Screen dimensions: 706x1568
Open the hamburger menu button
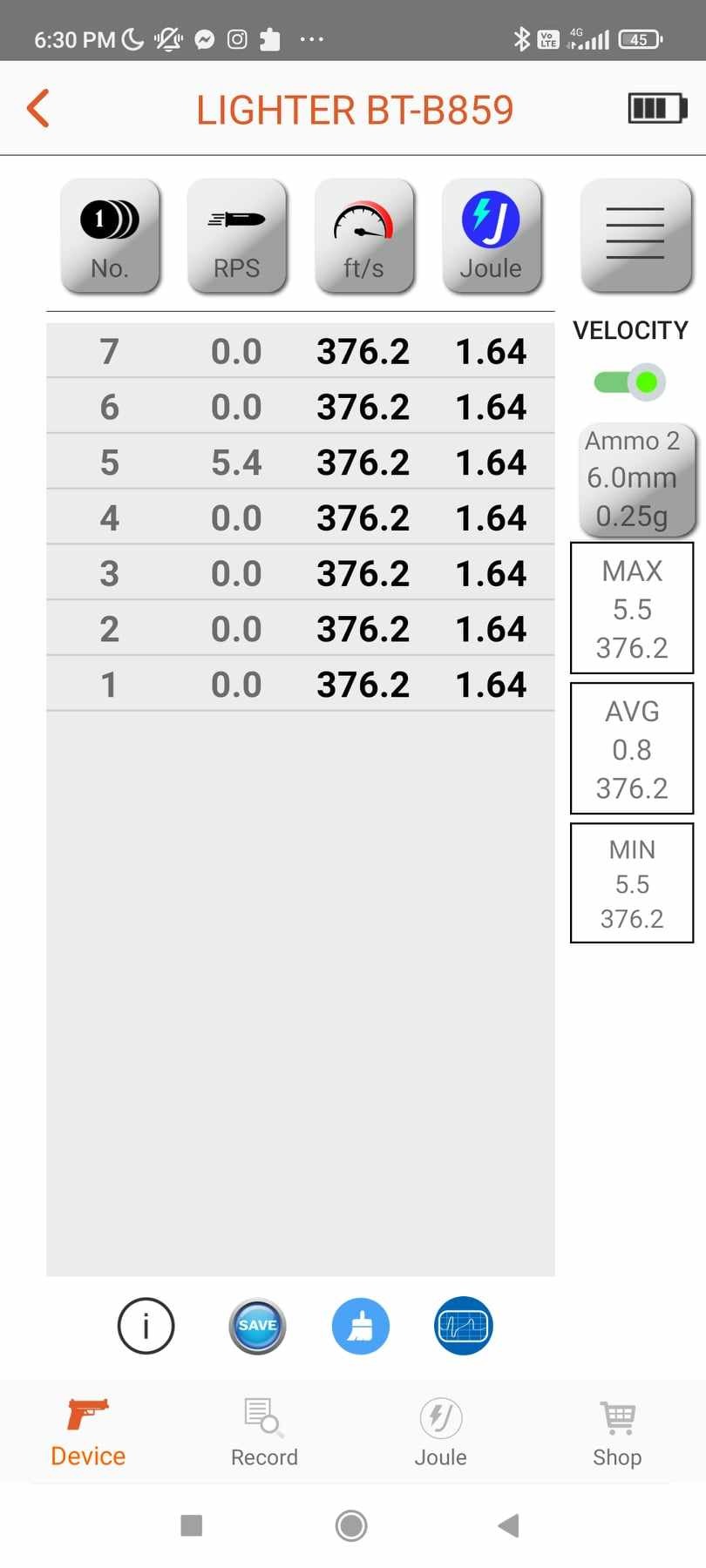[x=635, y=235]
